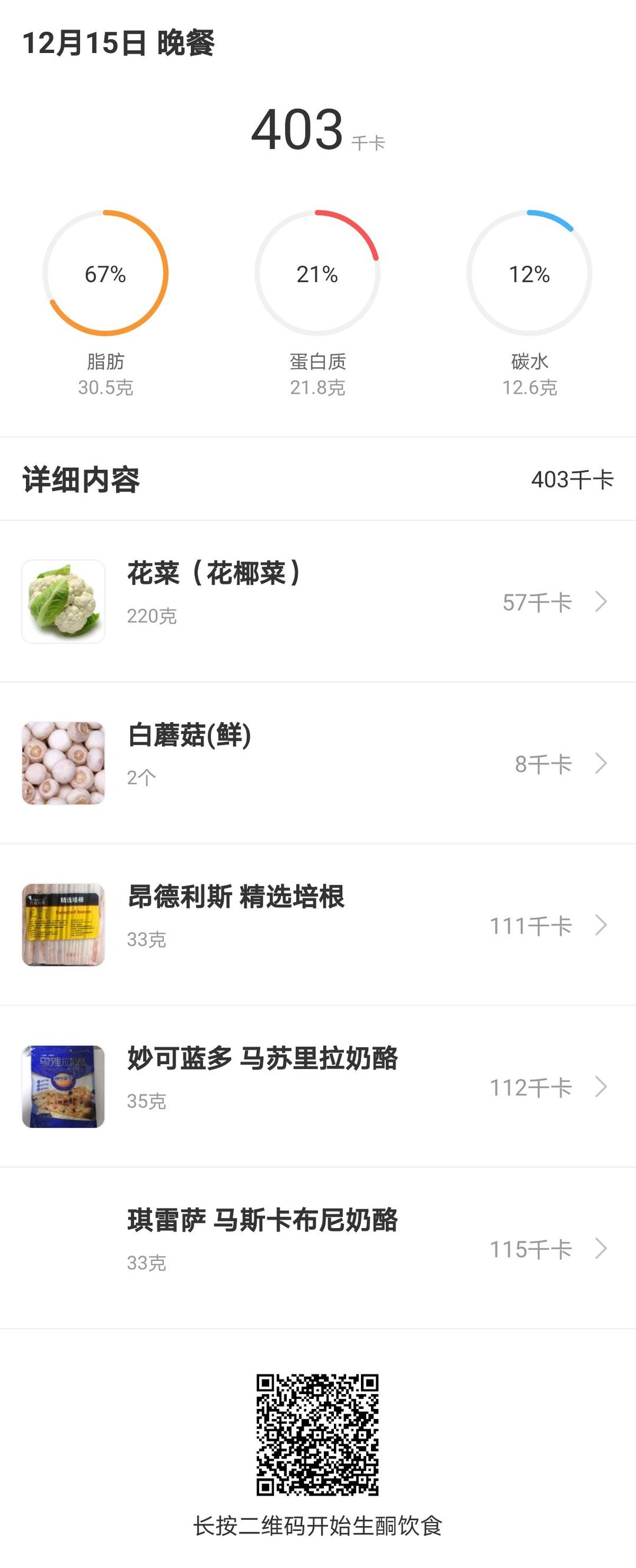This screenshot has width=636, height=1568.
Task: Click the cauliflower food thumbnail
Action: (62, 601)
